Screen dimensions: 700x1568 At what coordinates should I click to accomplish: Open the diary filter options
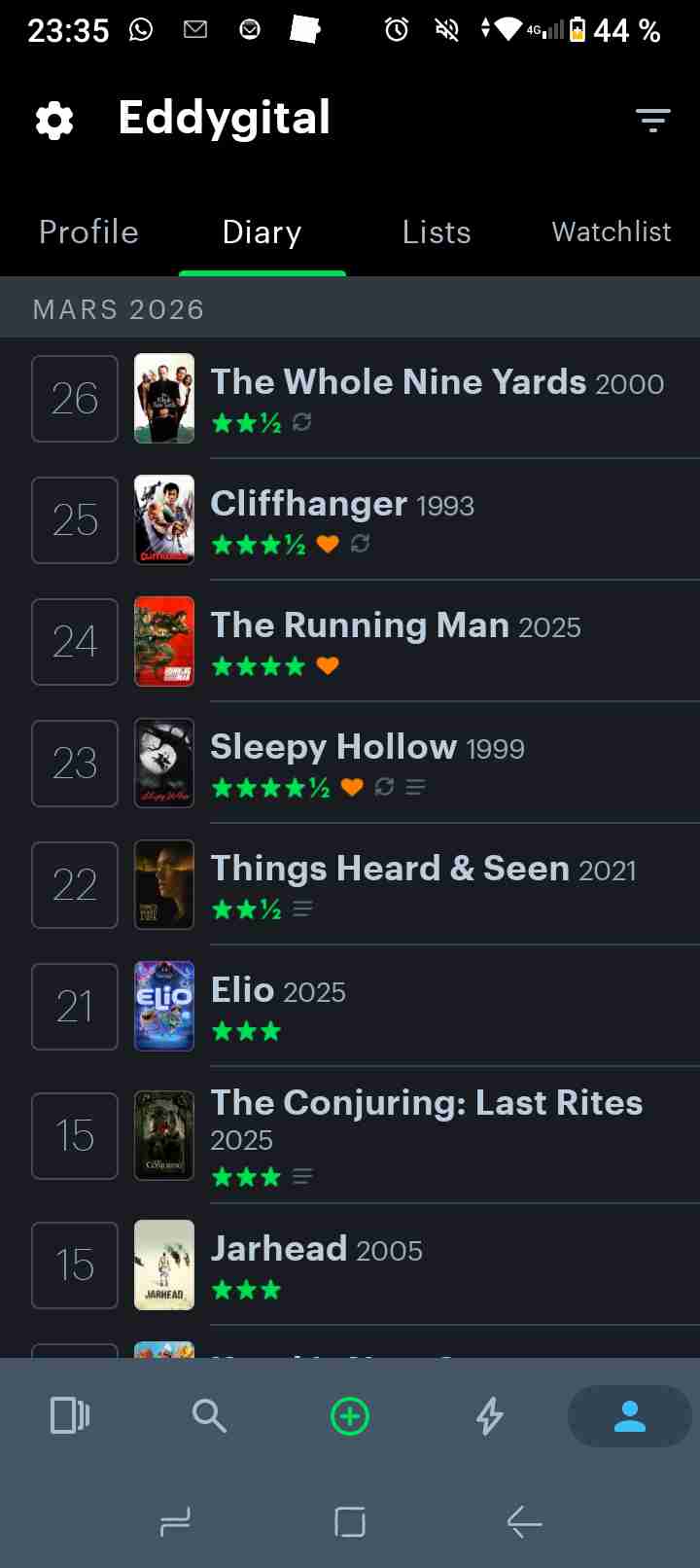tap(652, 121)
